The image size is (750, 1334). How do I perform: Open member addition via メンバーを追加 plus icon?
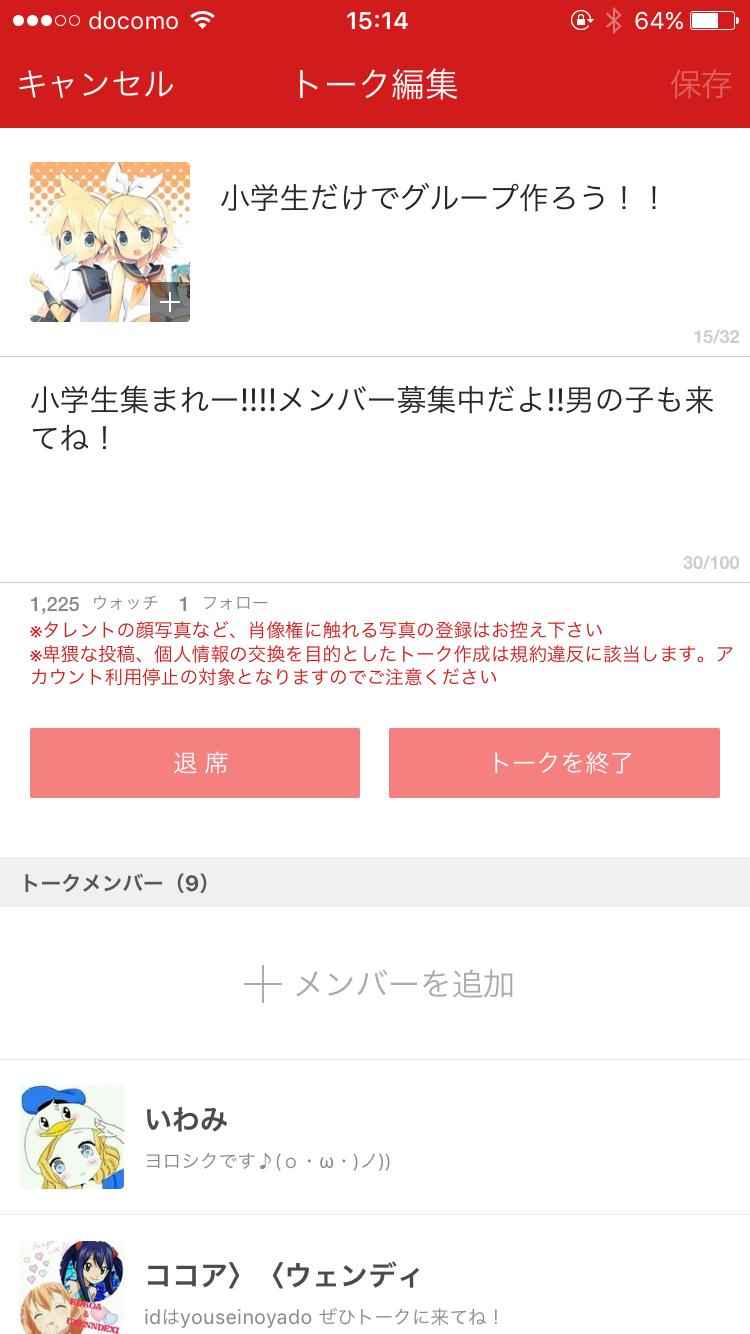[x=261, y=984]
